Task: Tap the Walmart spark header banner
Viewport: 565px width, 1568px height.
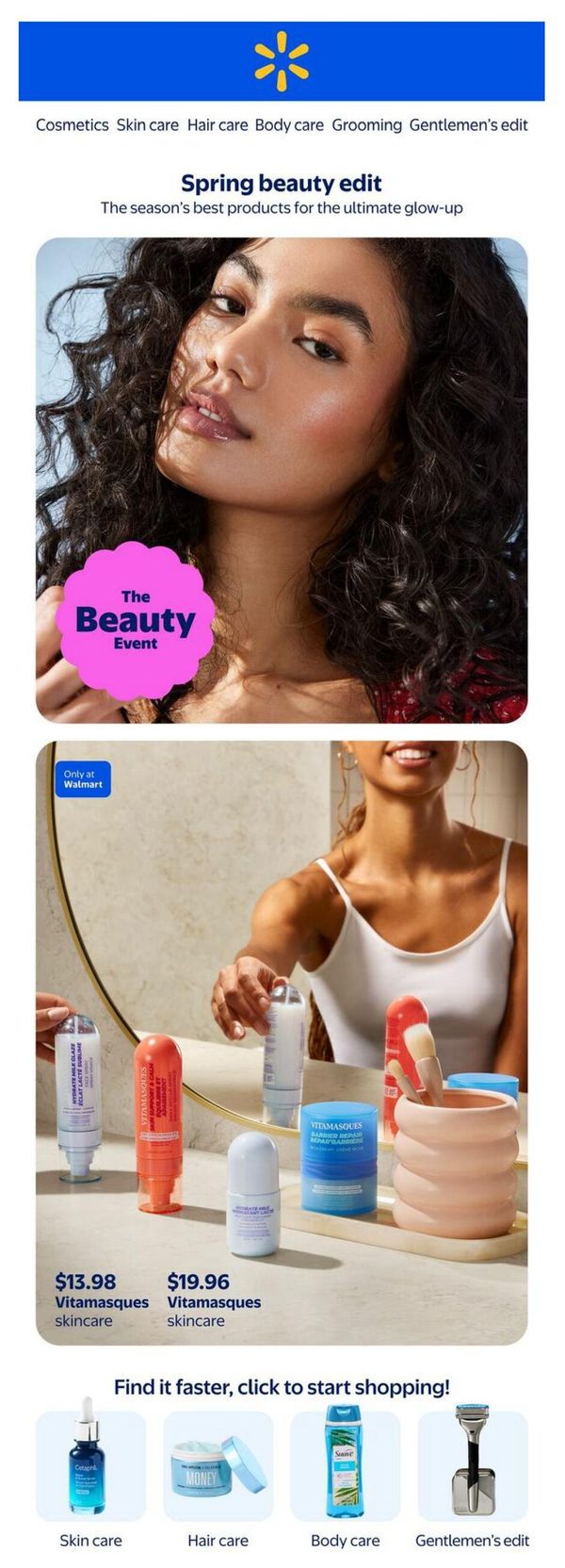Action: click(282, 61)
